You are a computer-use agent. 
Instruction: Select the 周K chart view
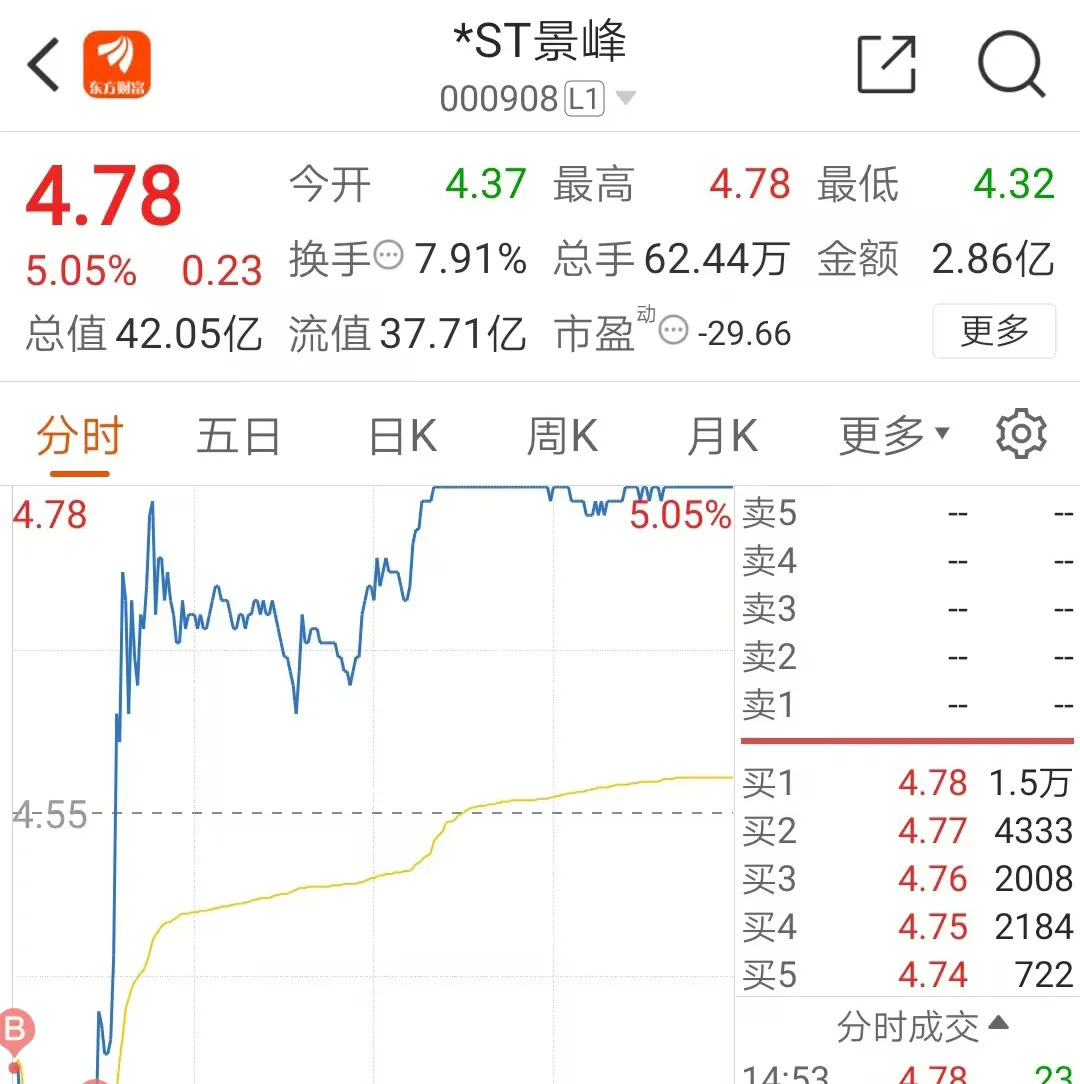(560, 433)
